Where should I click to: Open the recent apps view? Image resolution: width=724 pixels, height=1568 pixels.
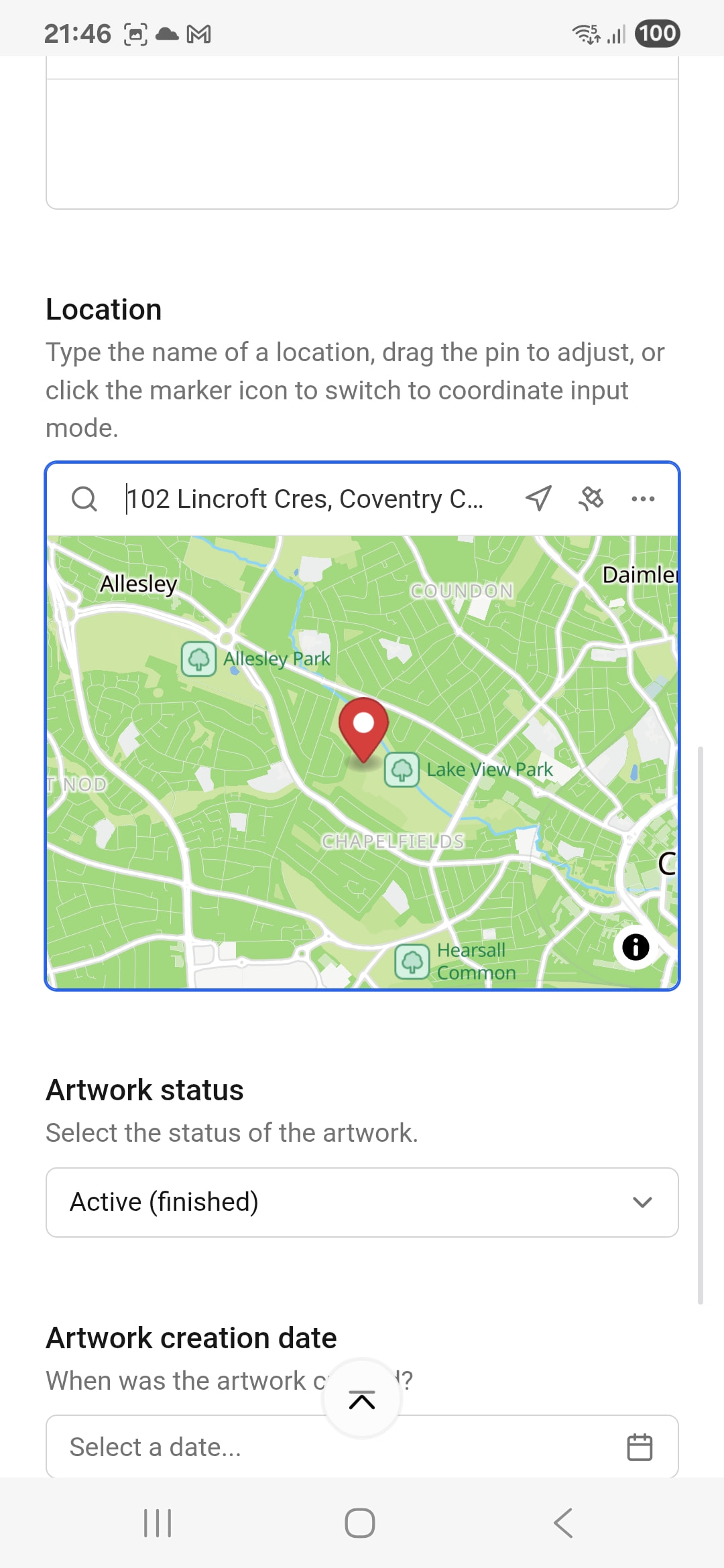pos(158,1523)
